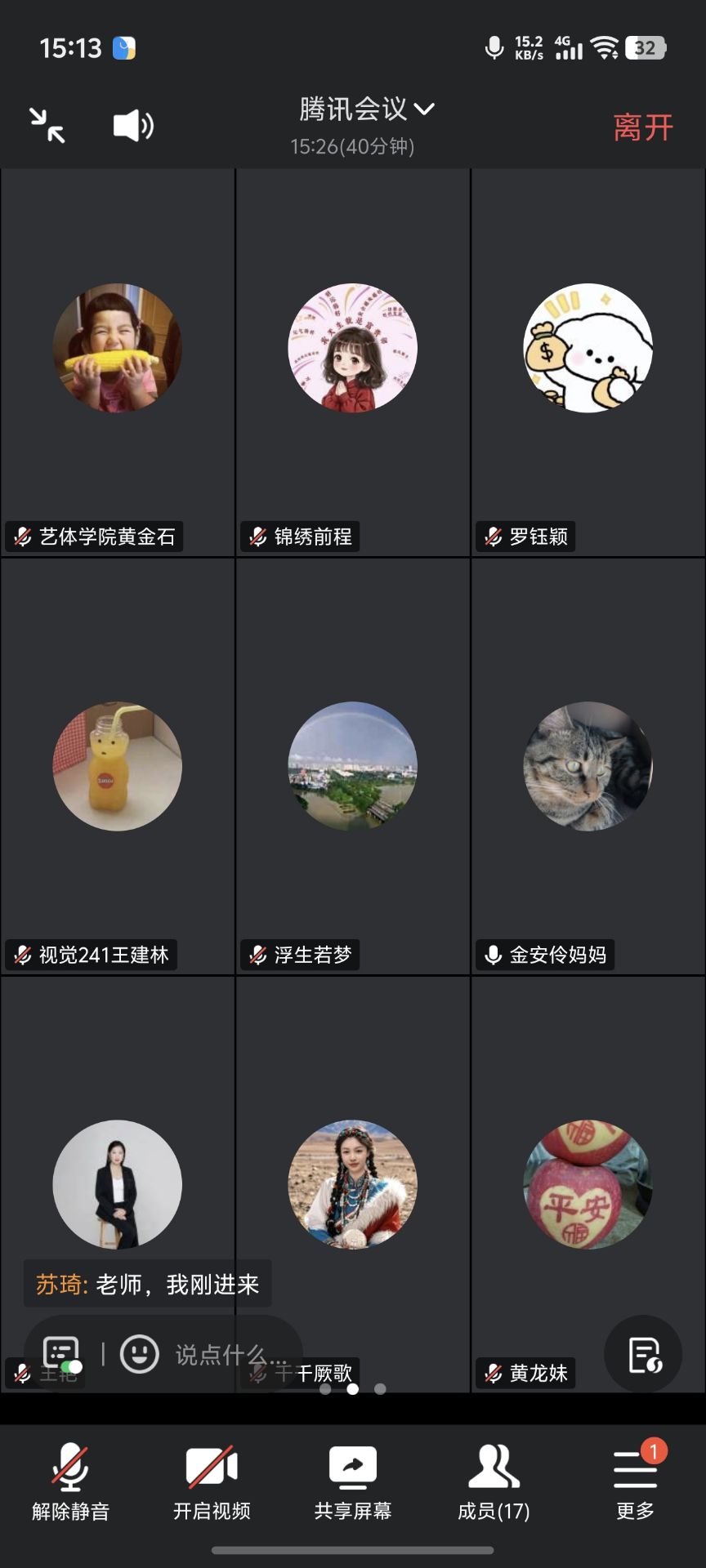Minimize the meeting window
706x1568 pixels.
click(x=47, y=126)
